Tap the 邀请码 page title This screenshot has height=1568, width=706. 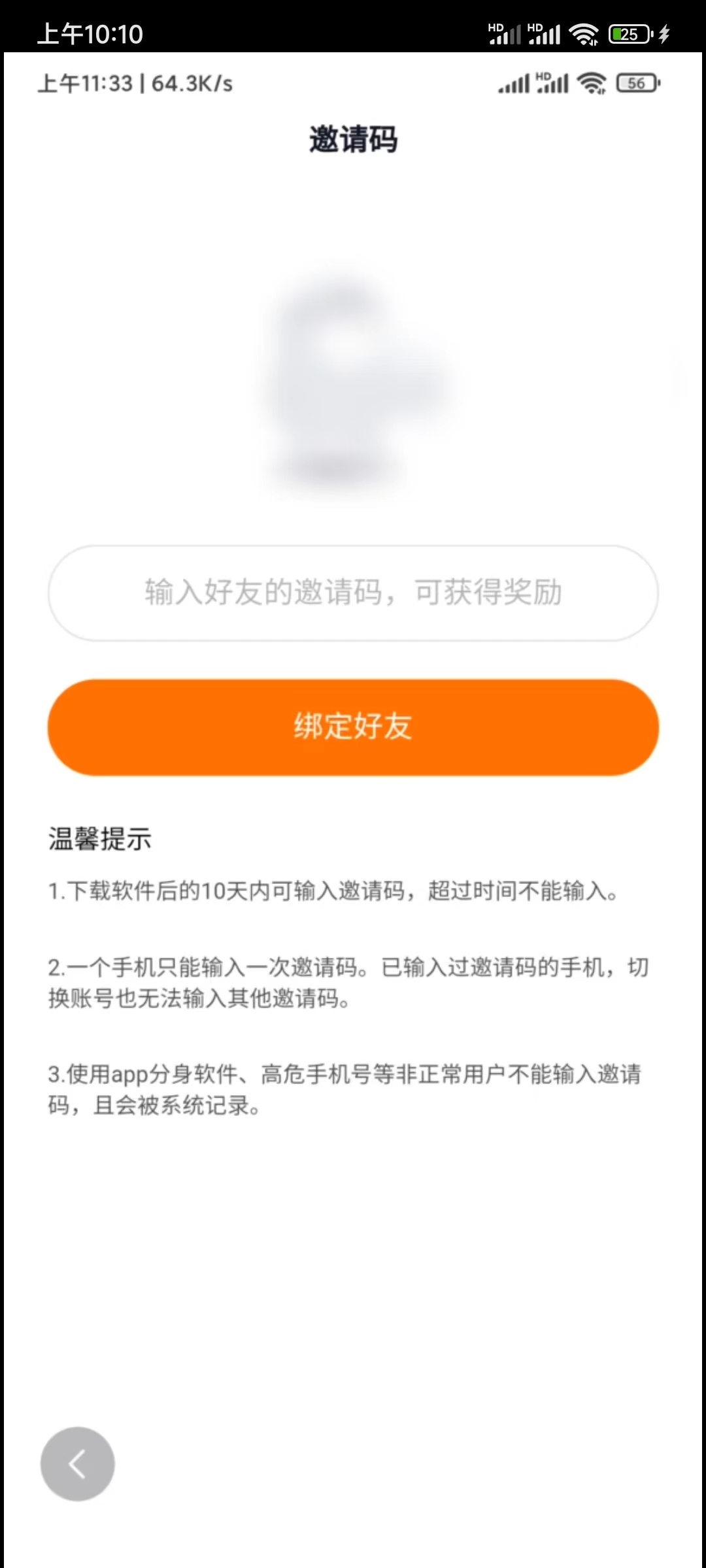[x=353, y=139]
